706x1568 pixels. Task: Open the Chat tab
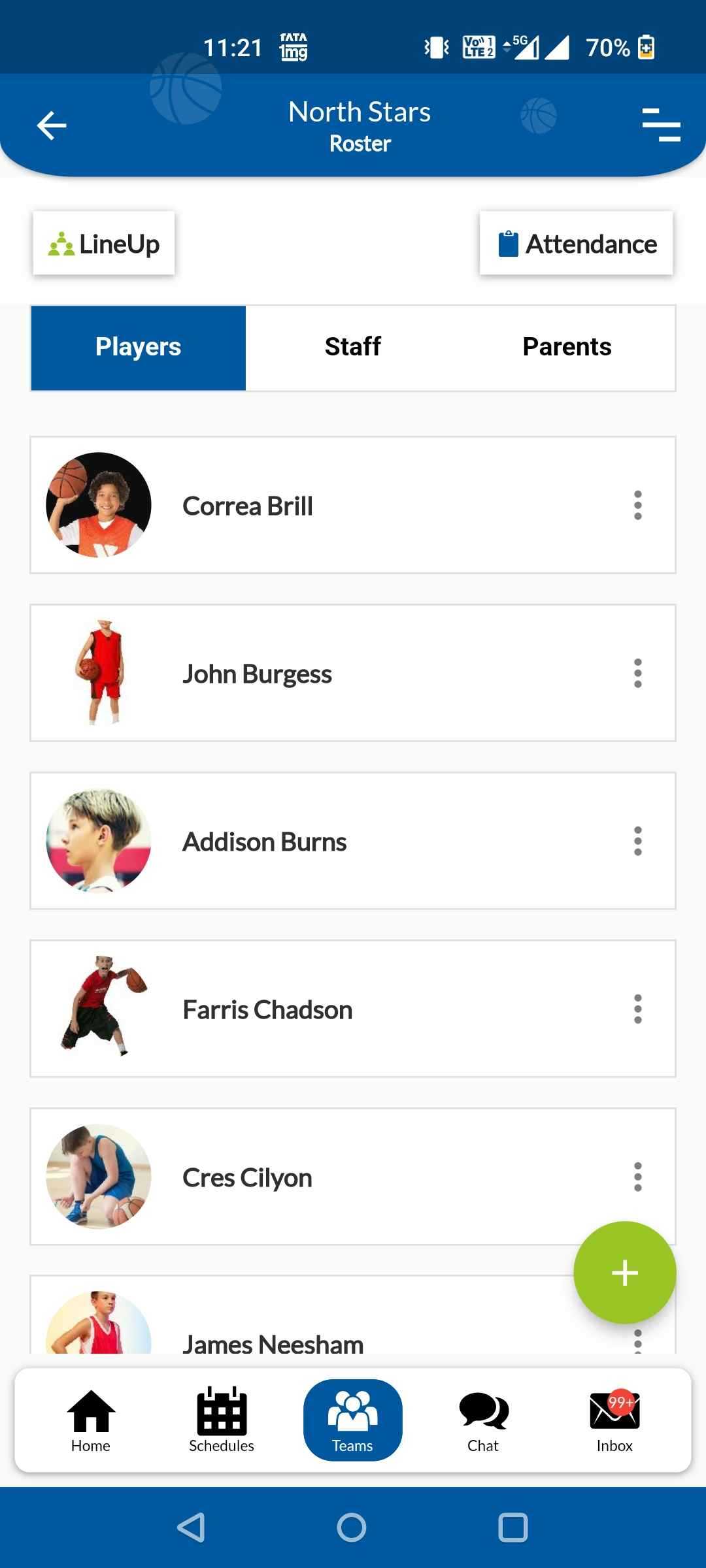(x=483, y=1420)
